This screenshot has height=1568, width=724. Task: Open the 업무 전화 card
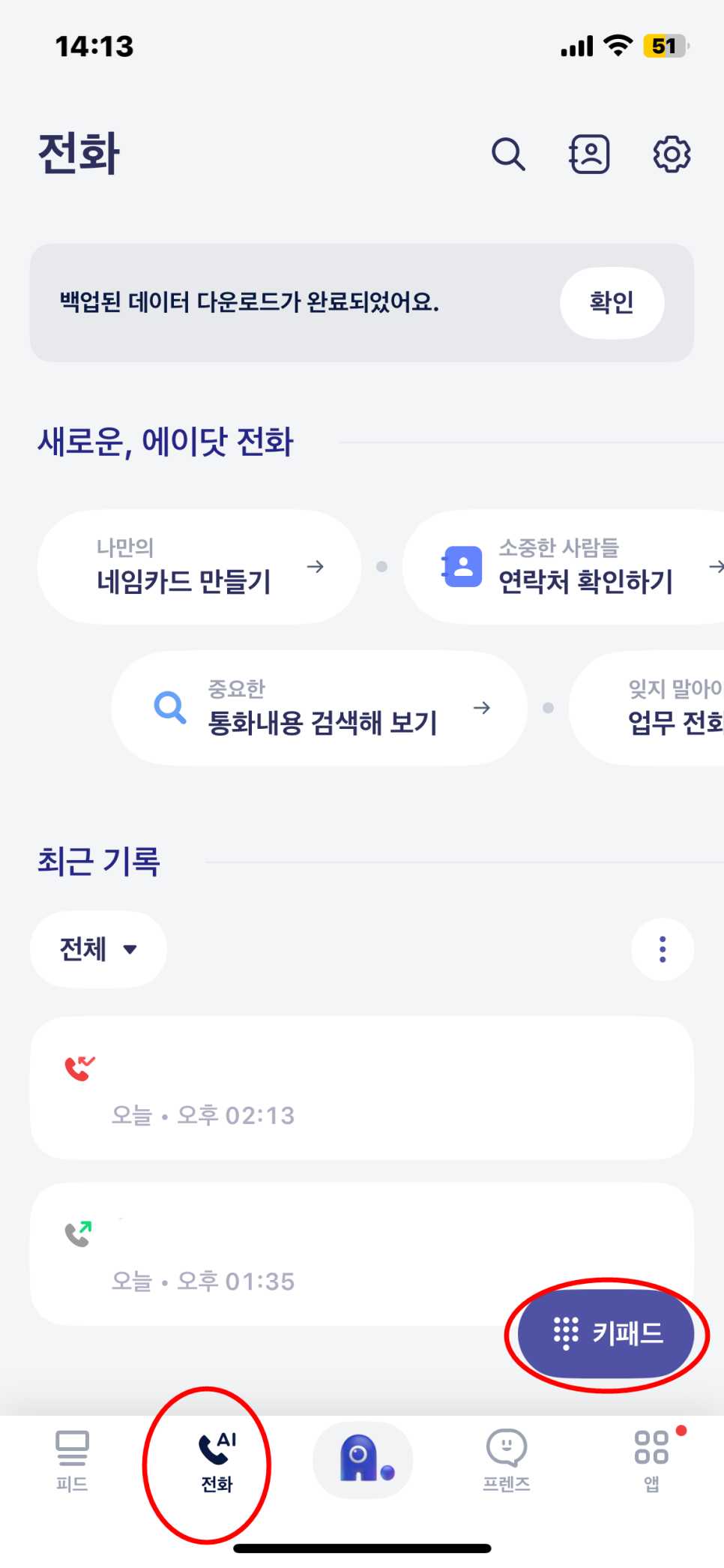point(647,708)
